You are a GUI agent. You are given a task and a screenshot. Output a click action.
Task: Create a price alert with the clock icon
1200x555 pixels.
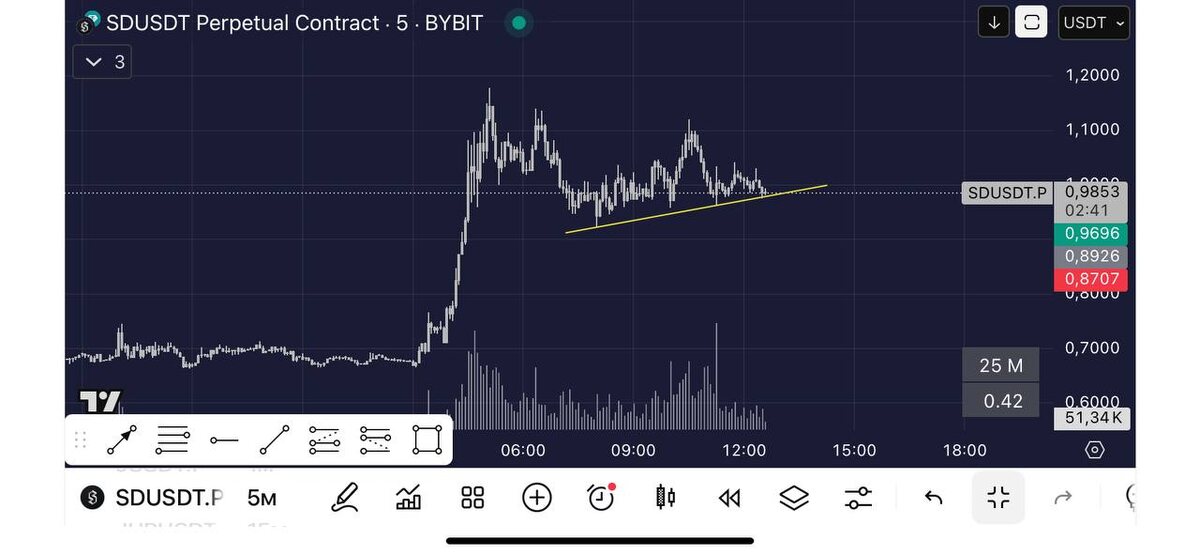601,497
